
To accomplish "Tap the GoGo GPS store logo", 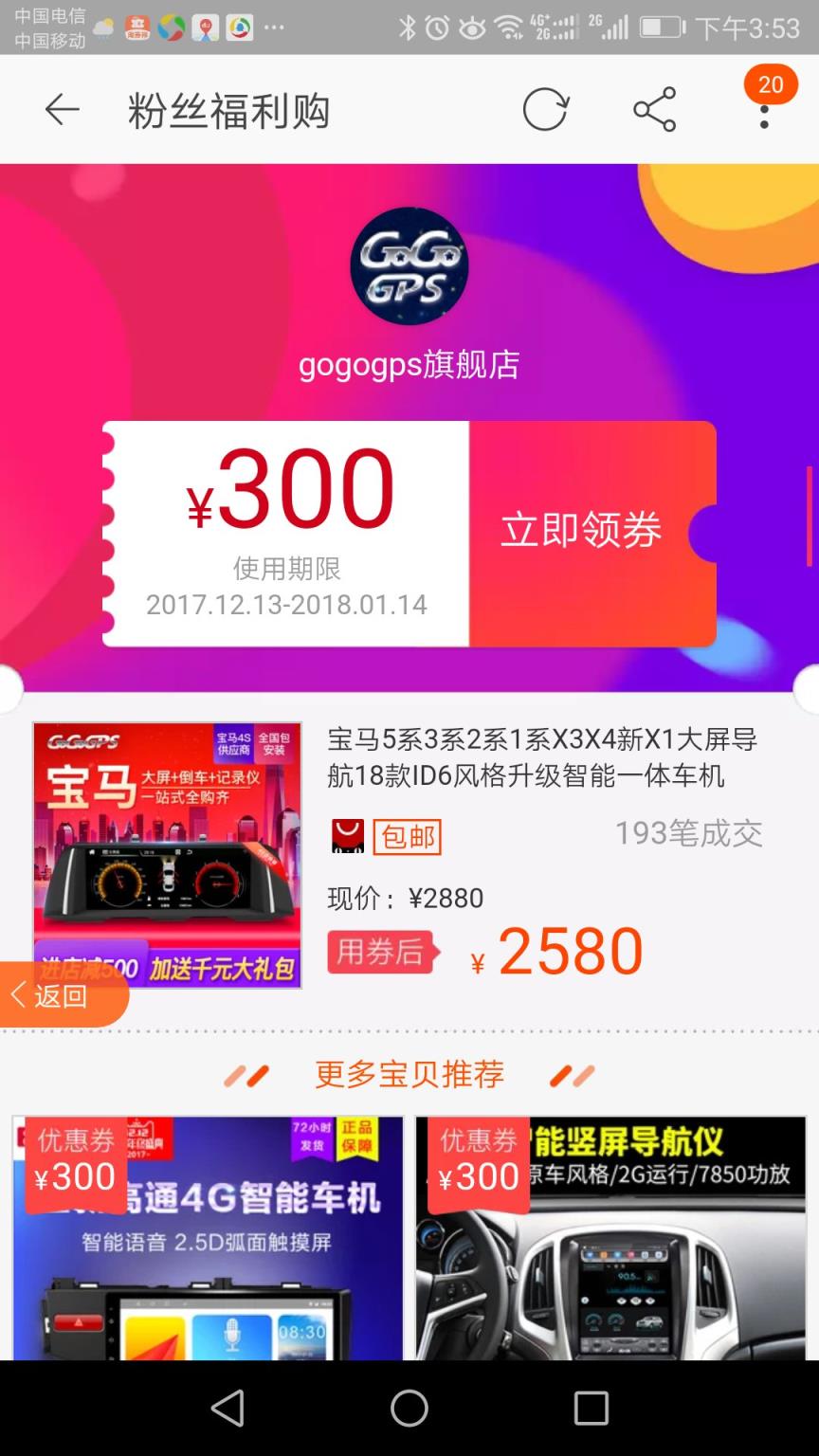I will point(409,267).
